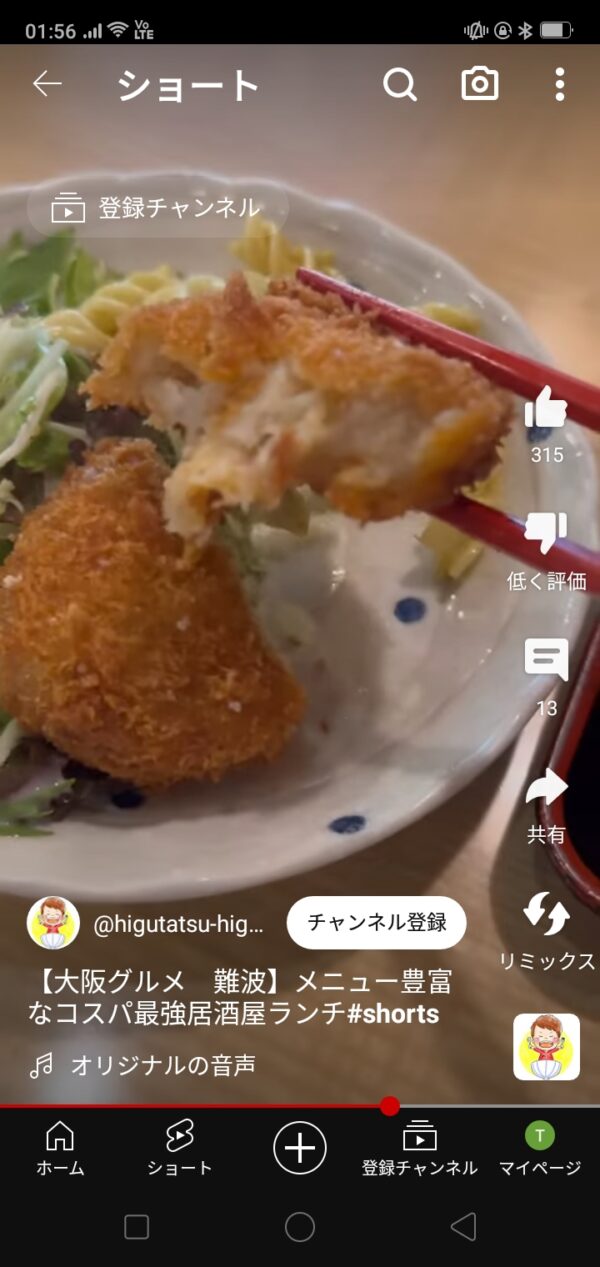Viewport: 600px width, 1267px height.
Task: Dislike this Short (低く評価)
Action: click(546, 535)
